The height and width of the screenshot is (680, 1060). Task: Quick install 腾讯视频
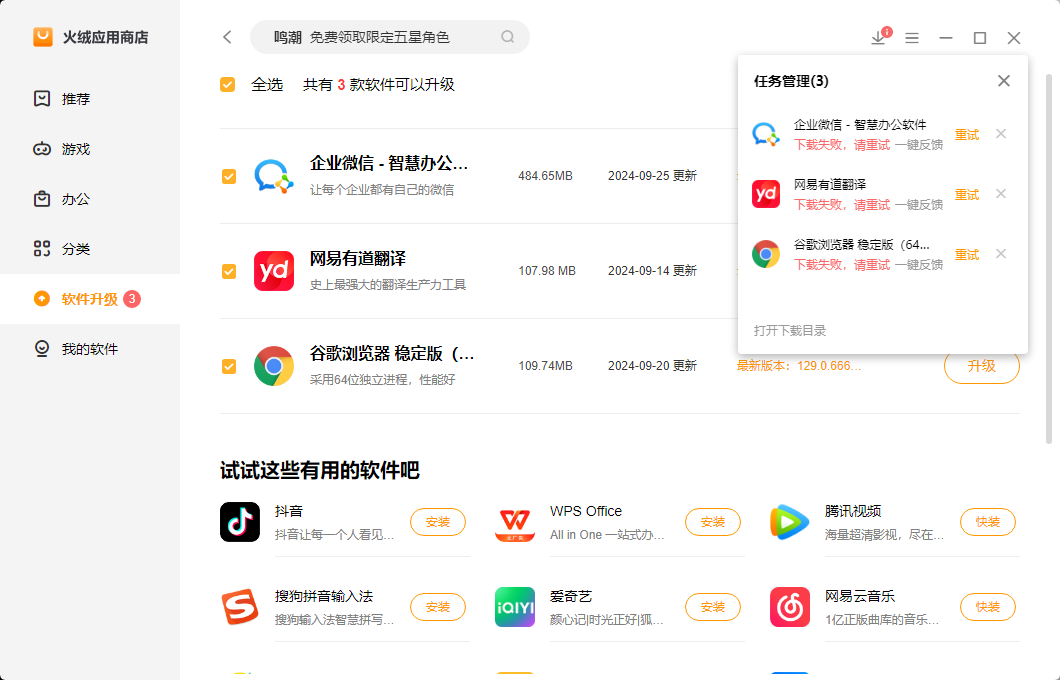tap(987, 522)
